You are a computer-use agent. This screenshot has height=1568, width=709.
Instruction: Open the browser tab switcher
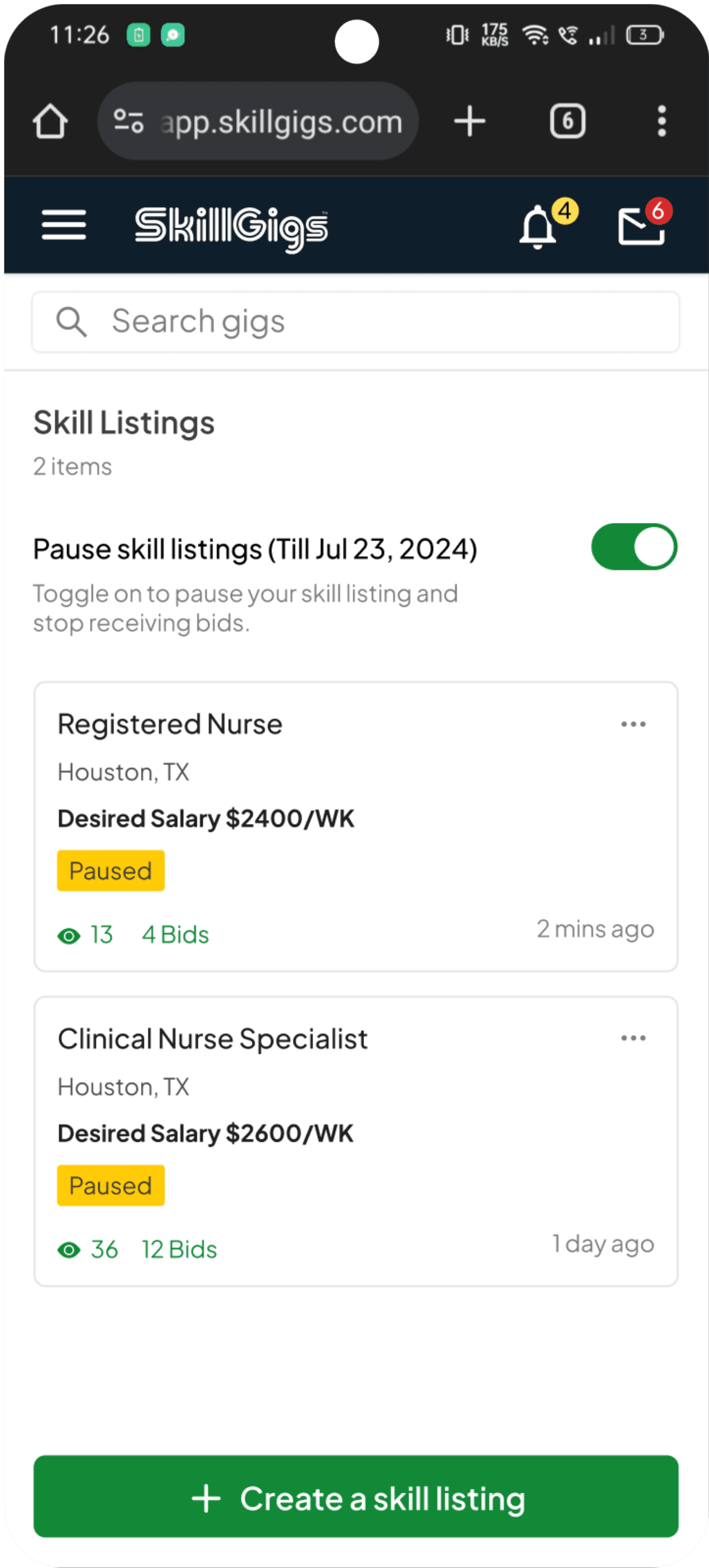(x=568, y=121)
